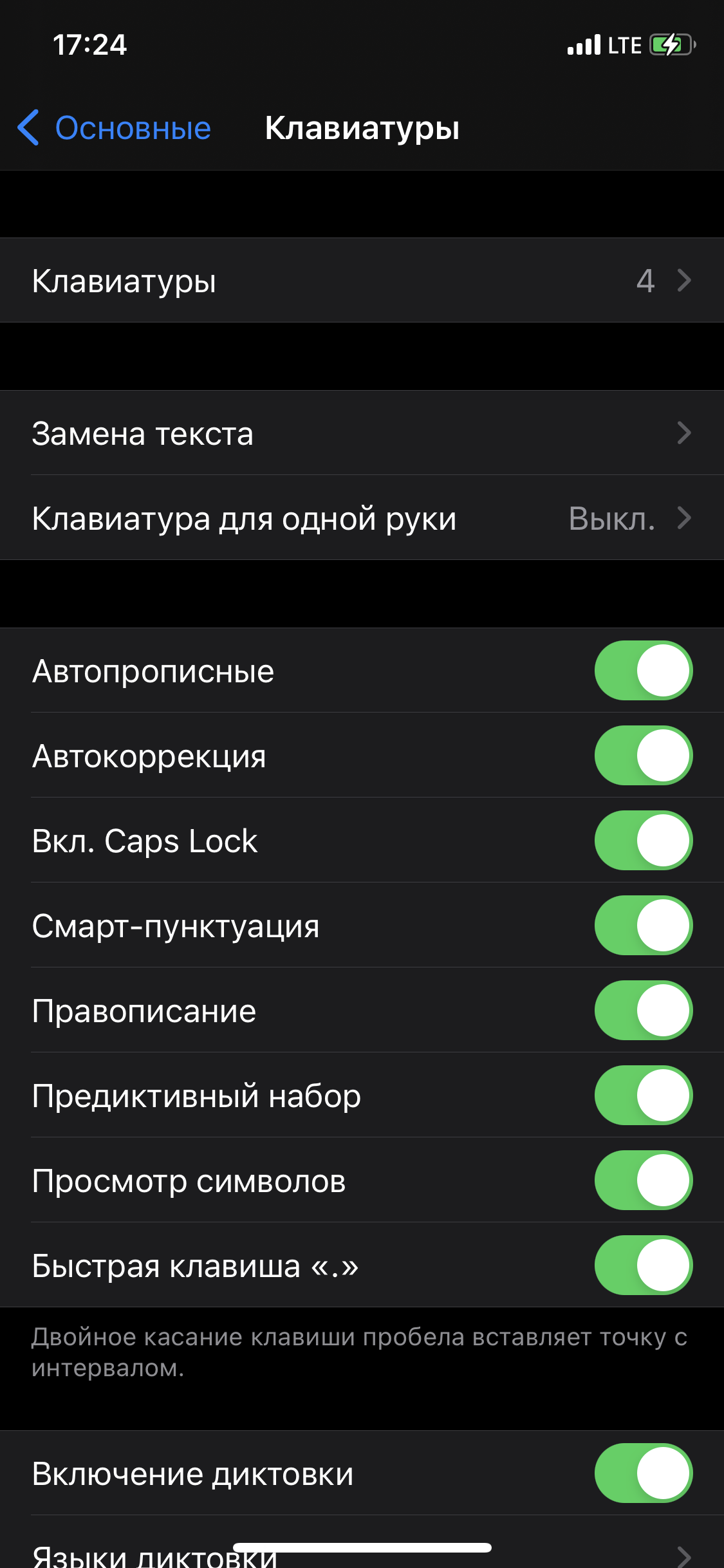Tap the battery indicator in status bar

pyautogui.click(x=669, y=44)
